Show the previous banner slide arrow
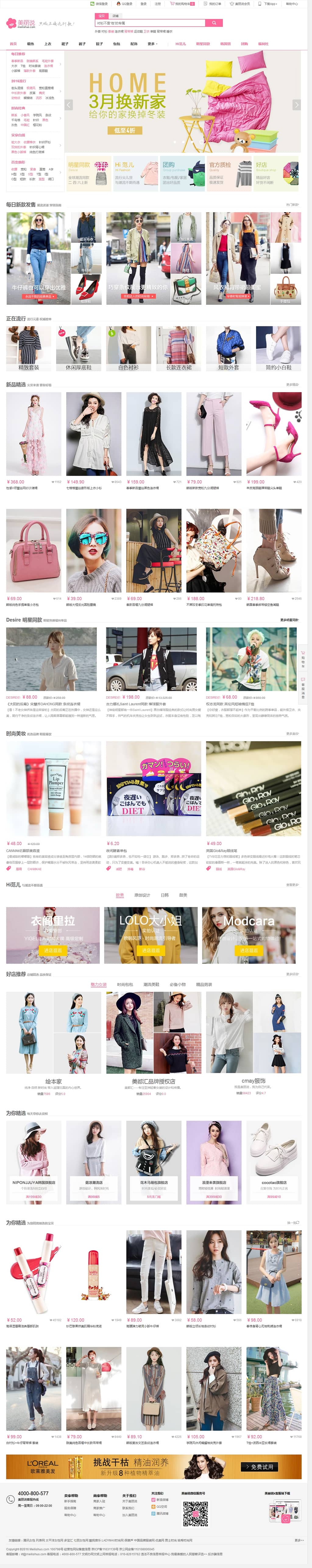Screen dimensions: 312x1568 pos(69,105)
